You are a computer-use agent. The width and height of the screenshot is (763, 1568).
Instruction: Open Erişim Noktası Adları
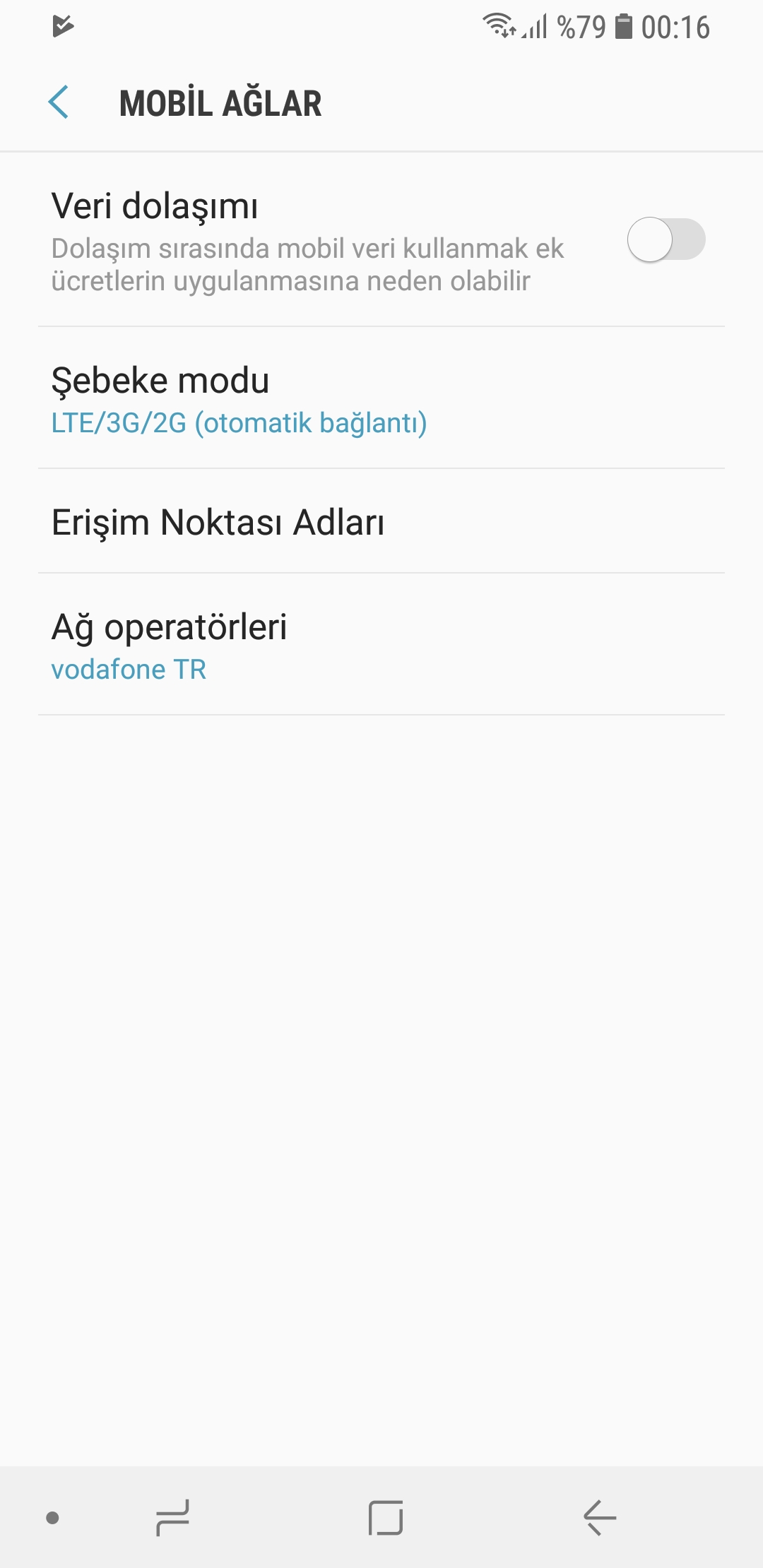click(381, 521)
